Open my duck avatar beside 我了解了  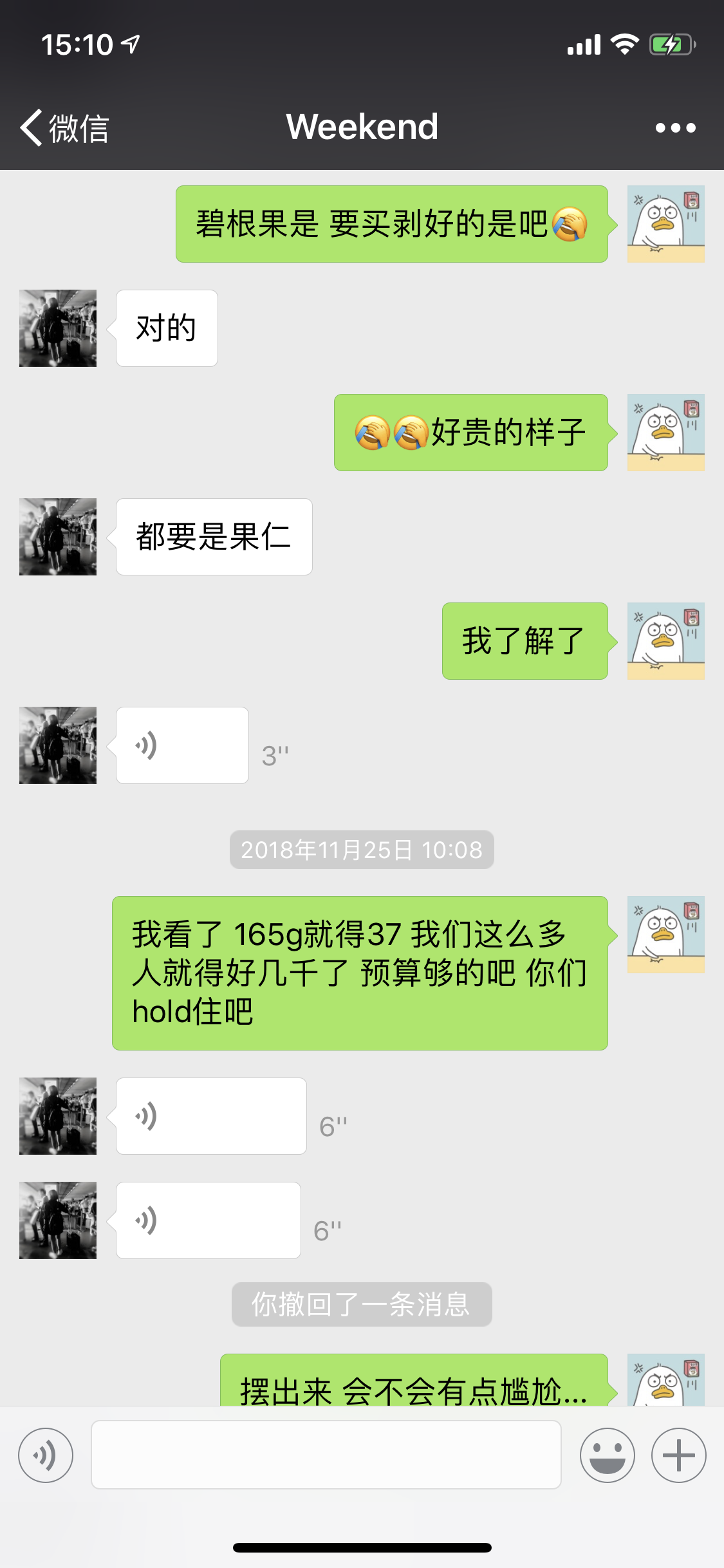tap(665, 641)
